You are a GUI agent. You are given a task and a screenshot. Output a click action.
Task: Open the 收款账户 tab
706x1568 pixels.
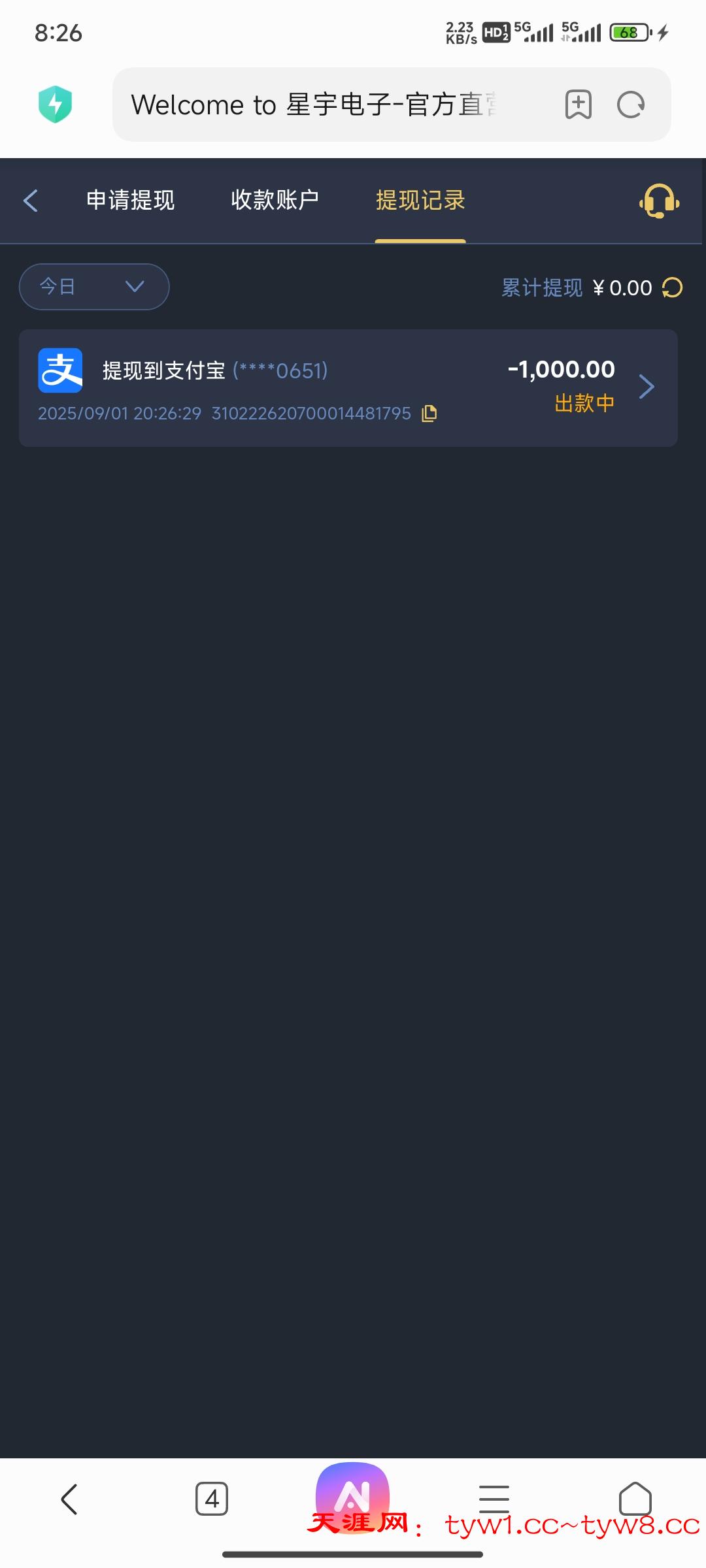point(275,201)
